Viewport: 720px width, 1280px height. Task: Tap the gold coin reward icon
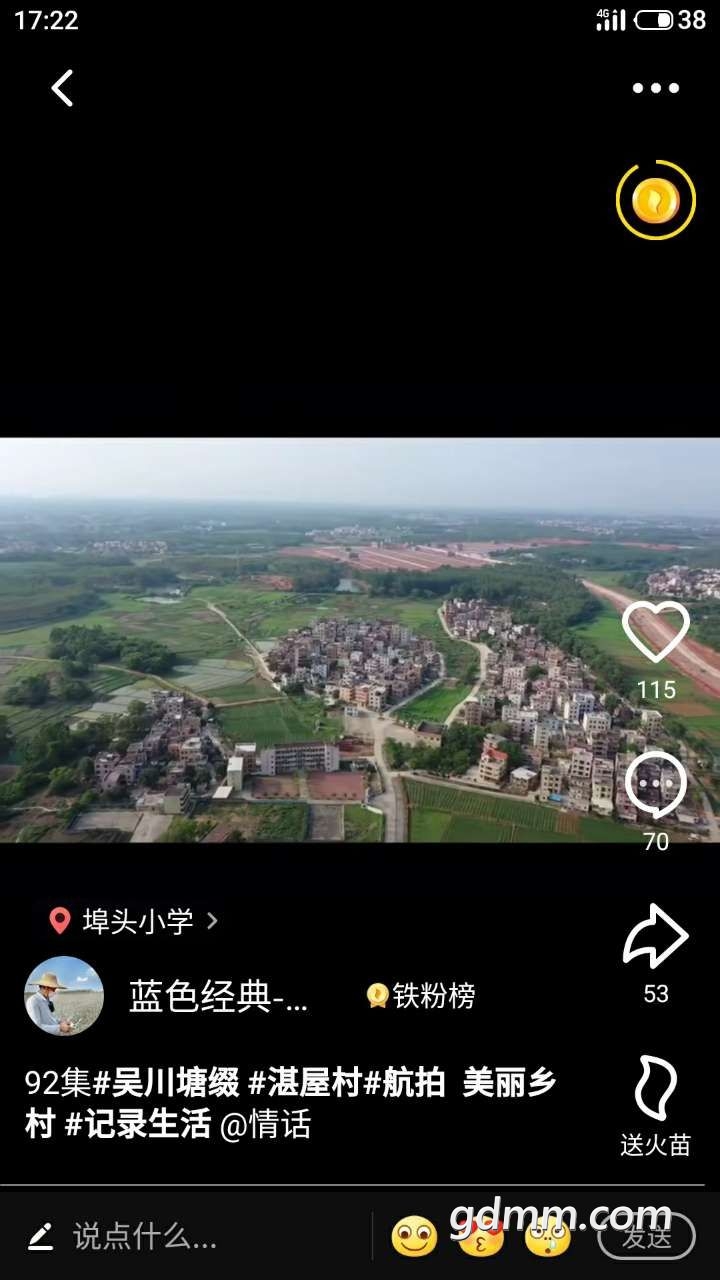(655, 200)
